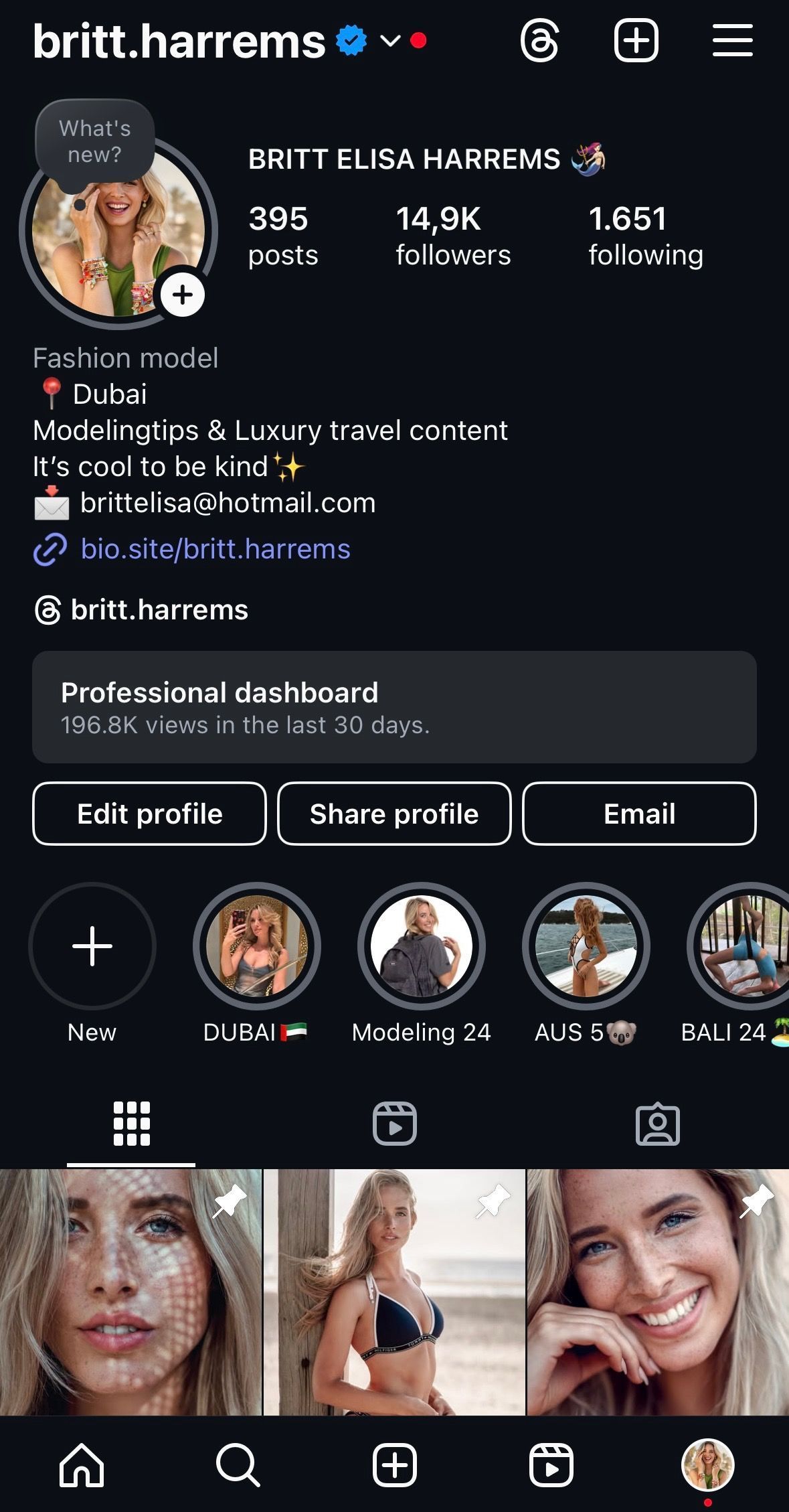789x1512 pixels.
Task: Open the hamburger menu
Action: (732, 41)
